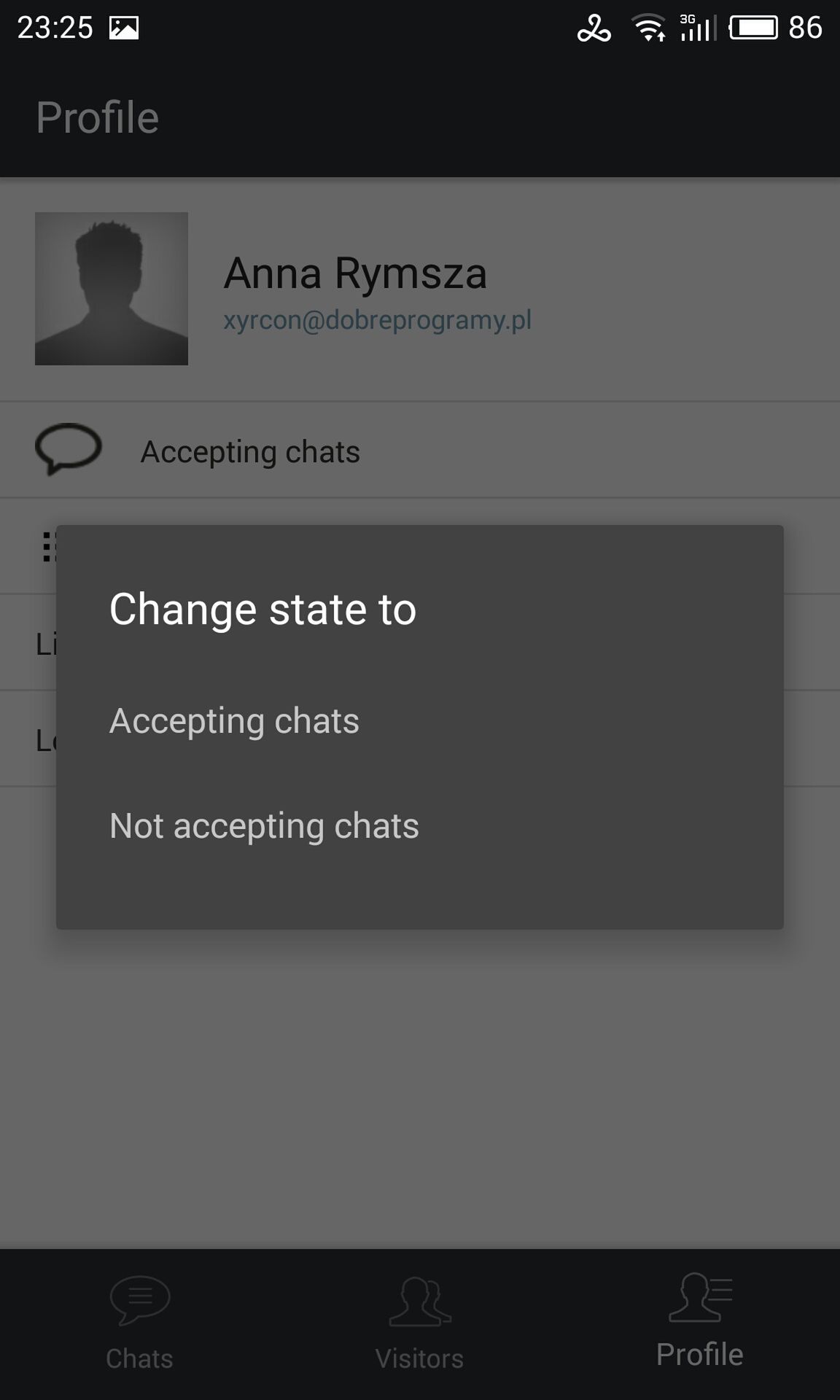Select Accepting chats in the dialog
Viewport: 840px width, 1400px height.
point(419,721)
